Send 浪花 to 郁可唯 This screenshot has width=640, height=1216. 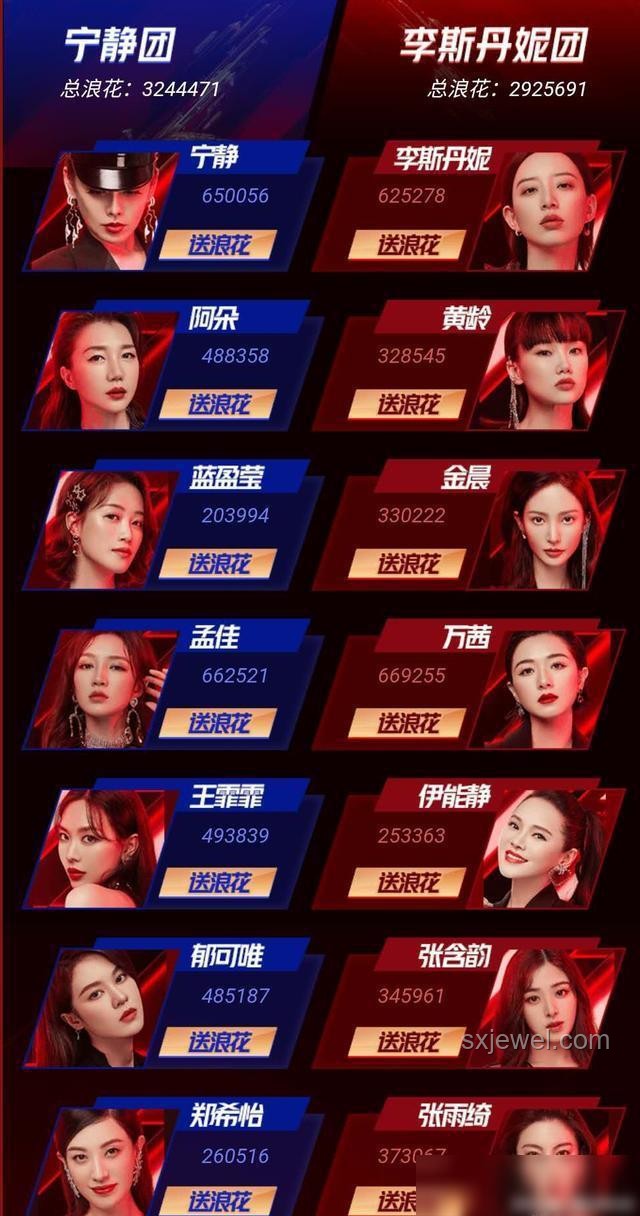click(218, 1042)
